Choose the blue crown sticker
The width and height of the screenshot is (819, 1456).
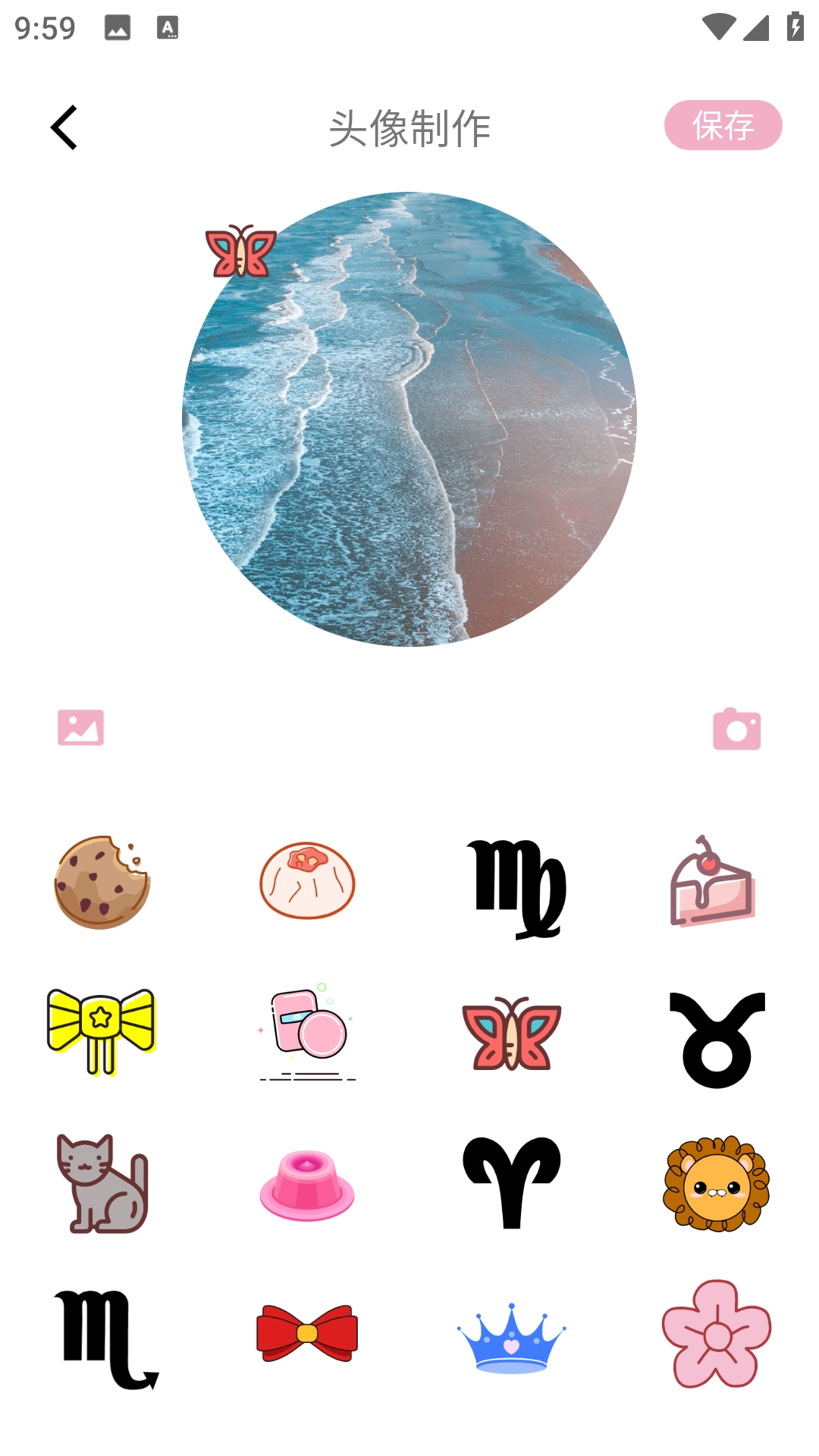512,1338
